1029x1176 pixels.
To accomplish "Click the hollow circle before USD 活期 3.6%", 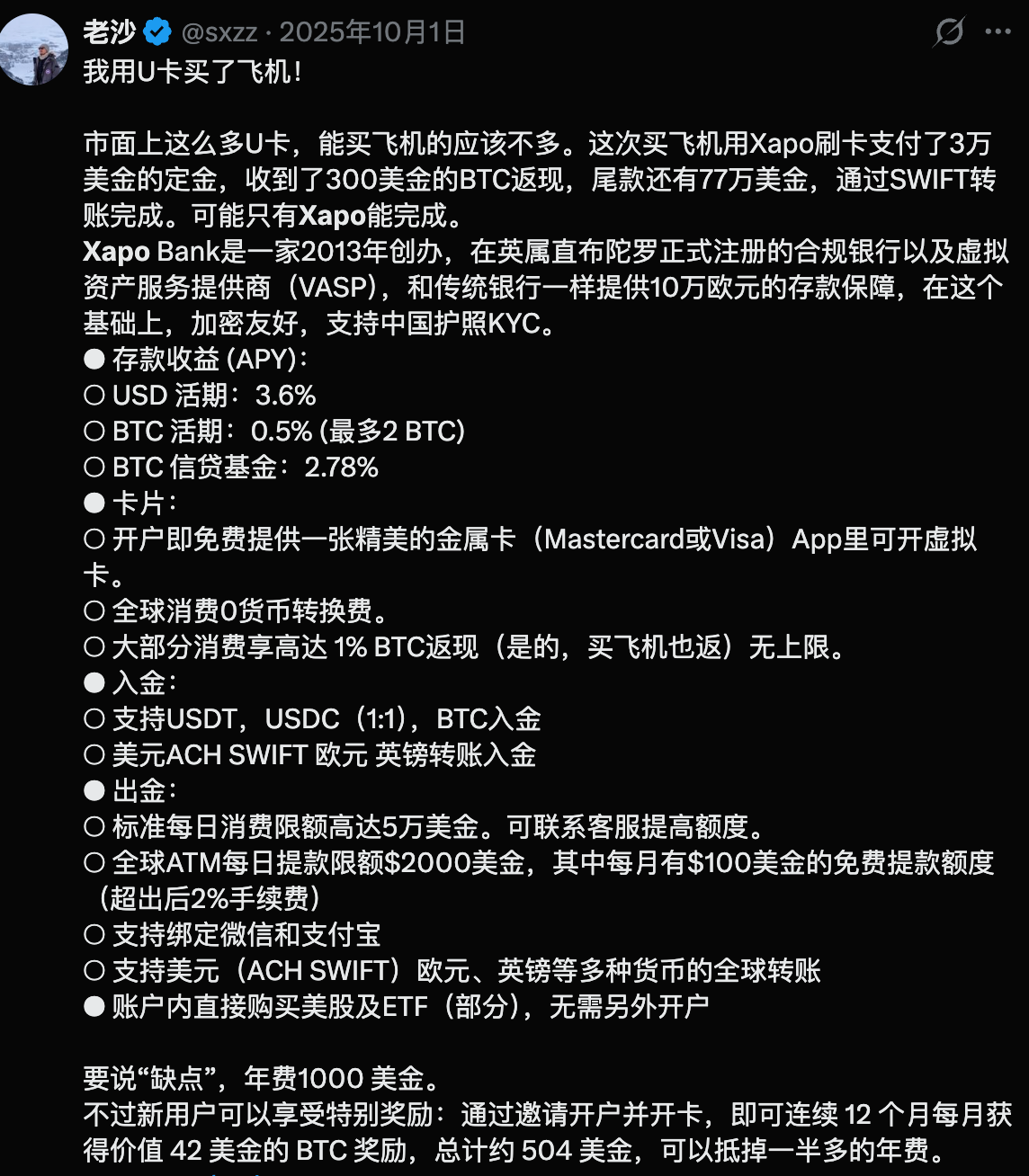I will pyautogui.click(x=94, y=394).
